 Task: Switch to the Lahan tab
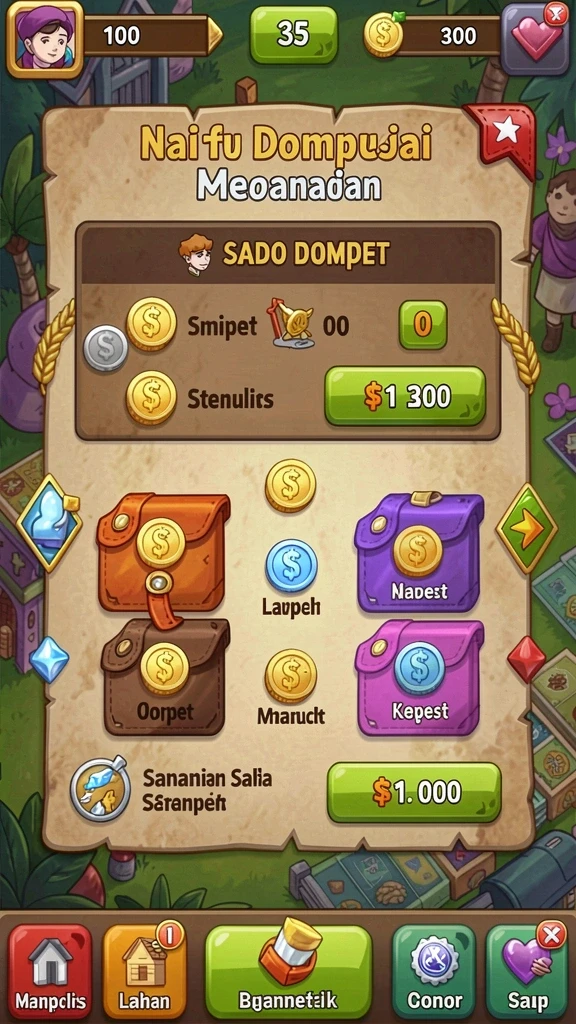click(x=144, y=970)
